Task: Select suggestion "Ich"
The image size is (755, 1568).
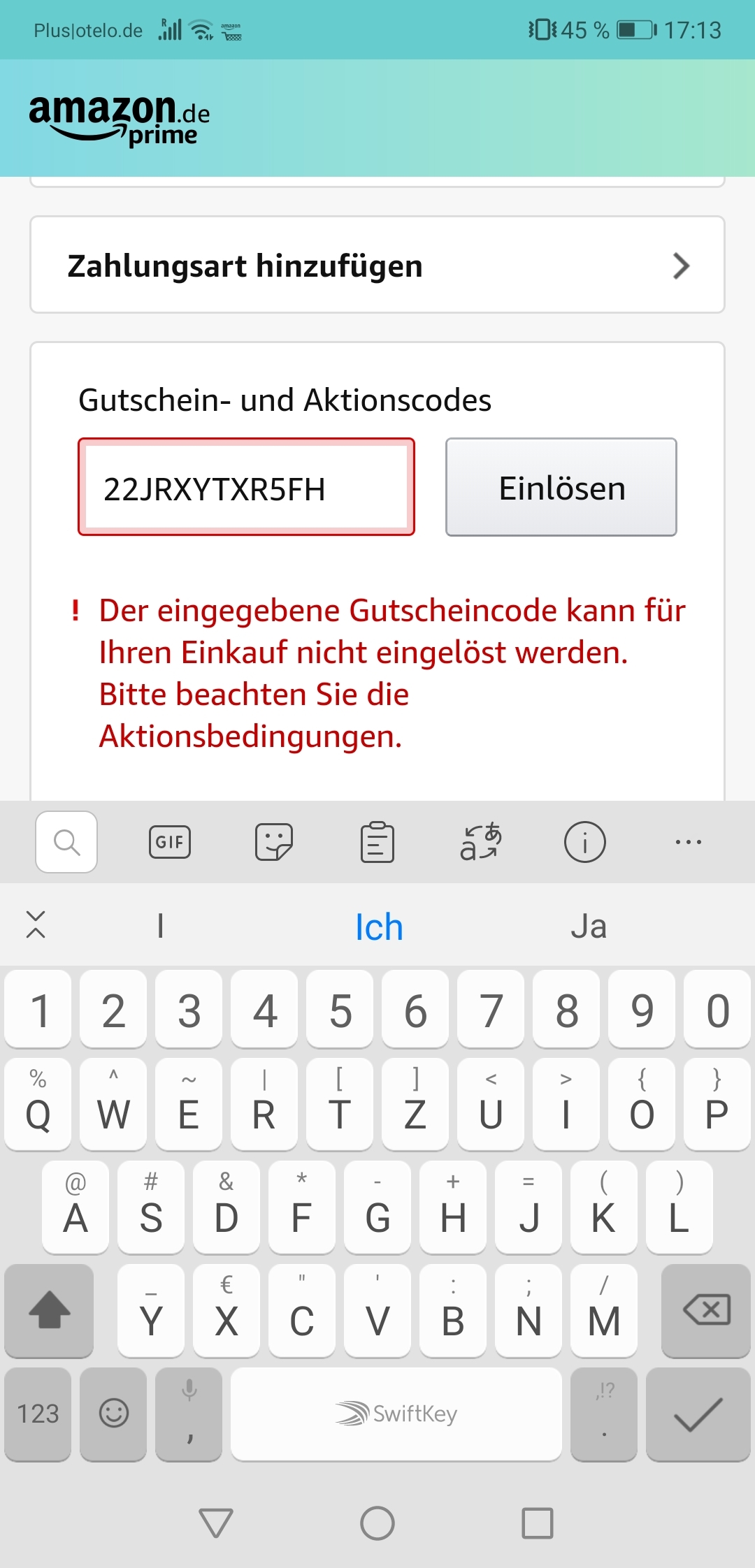Action: click(x=379, y=927)
